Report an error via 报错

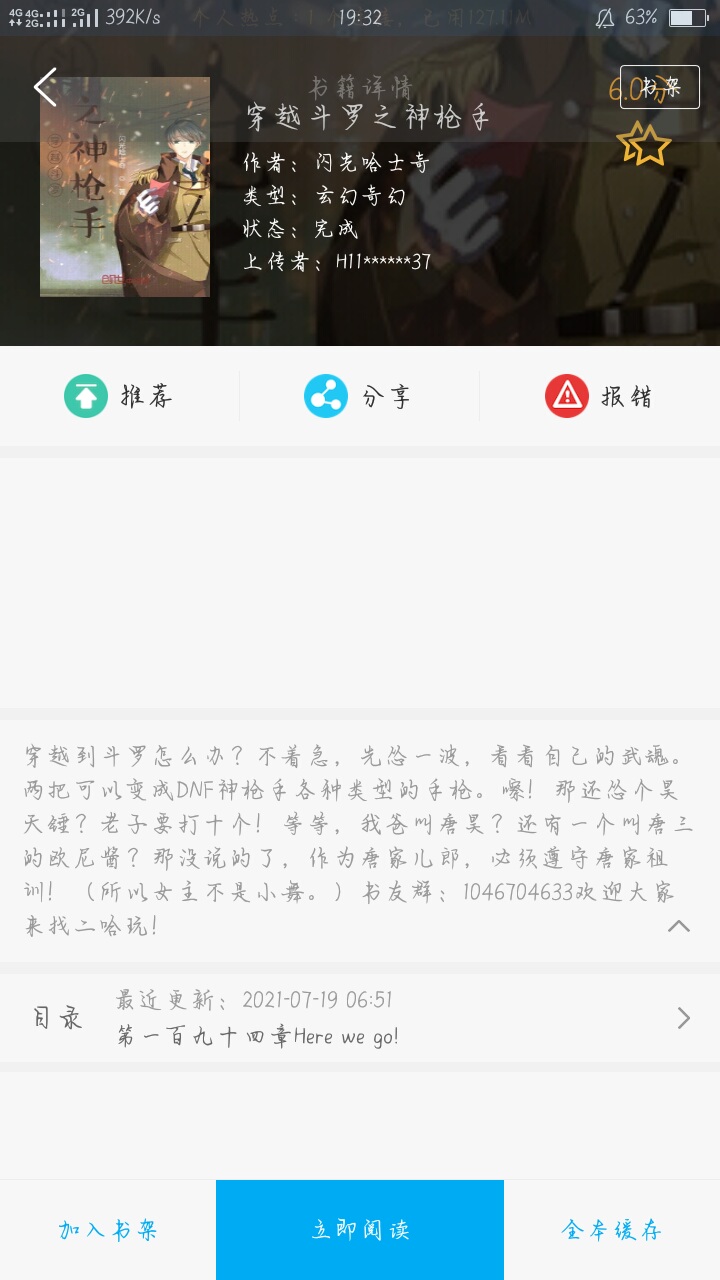click(599, 396)
